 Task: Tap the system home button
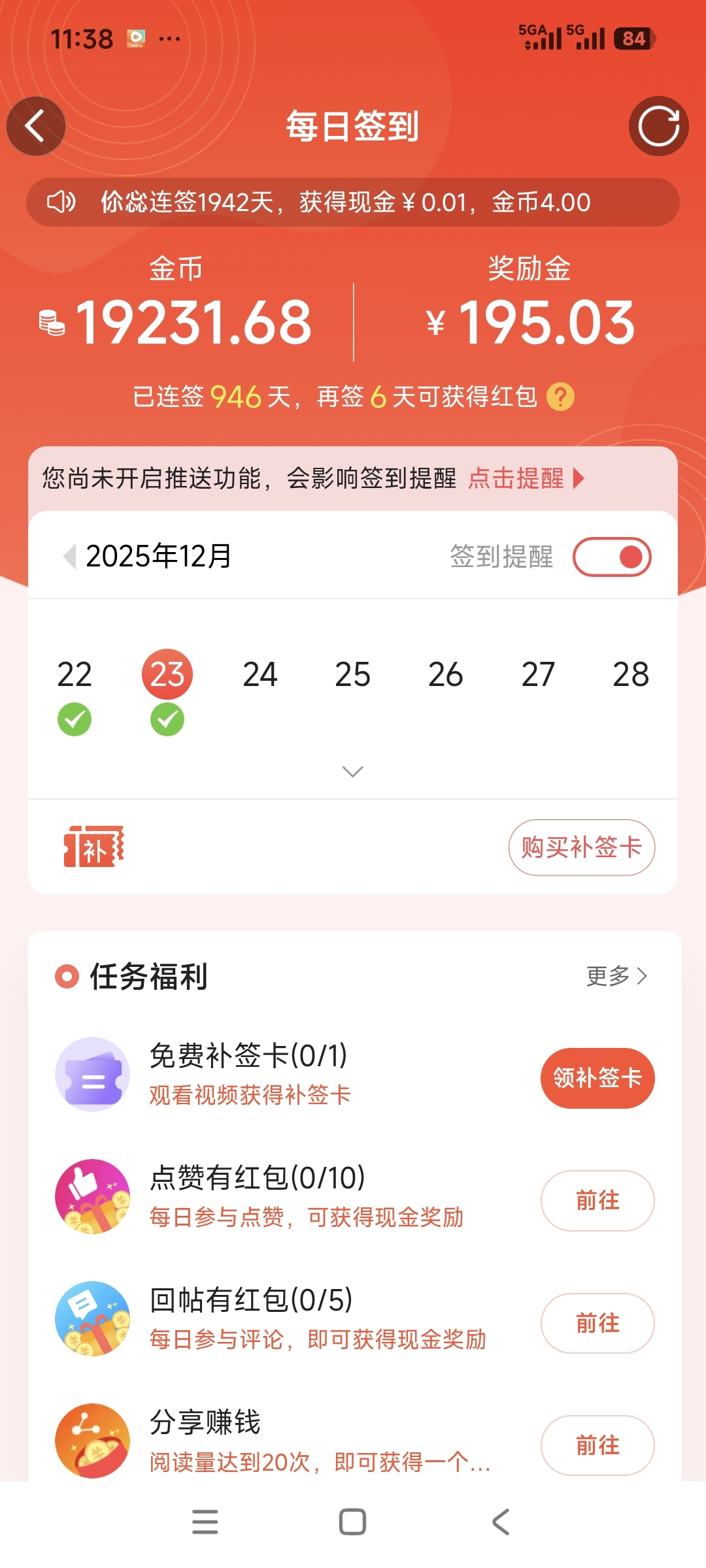(x=352, y=1522)
